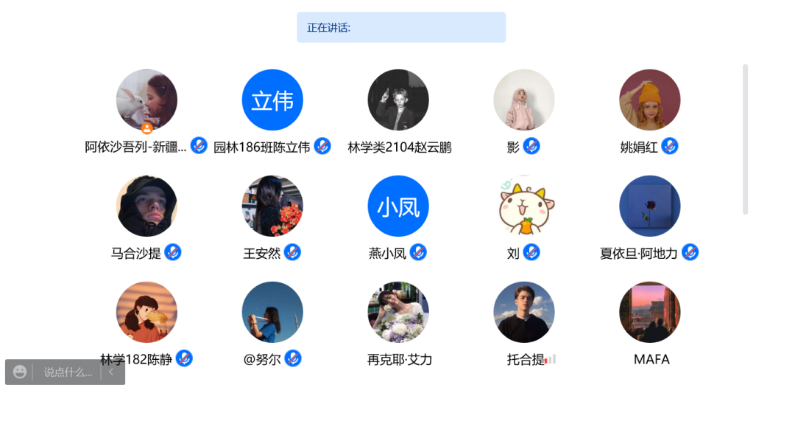Viewport: 795px width, 424px height.
Task: Open 王安然's avatar
Action: [x=272, y=206]
